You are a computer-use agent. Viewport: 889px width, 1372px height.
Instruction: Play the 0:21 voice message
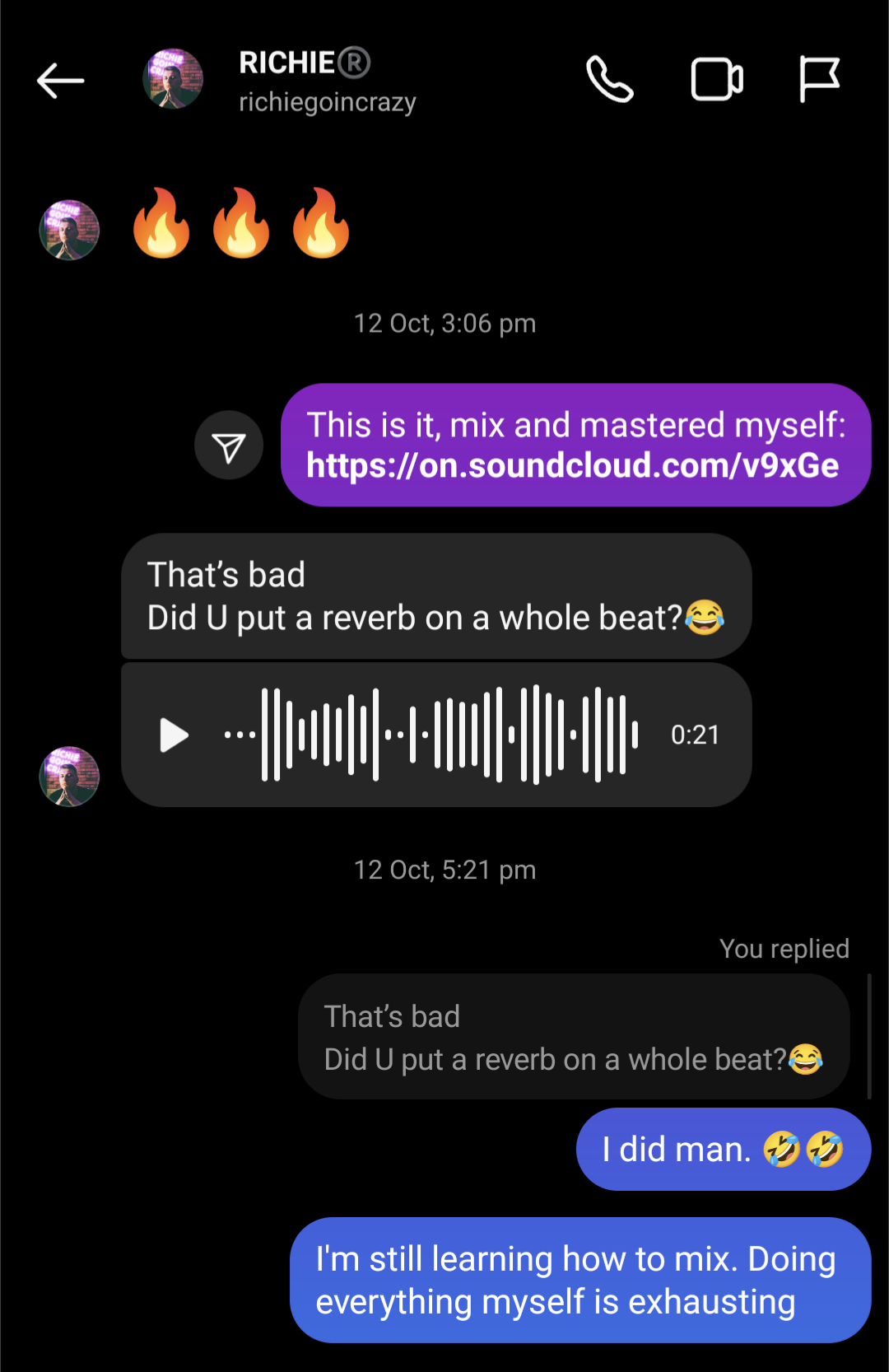click(x=174, y=735)
